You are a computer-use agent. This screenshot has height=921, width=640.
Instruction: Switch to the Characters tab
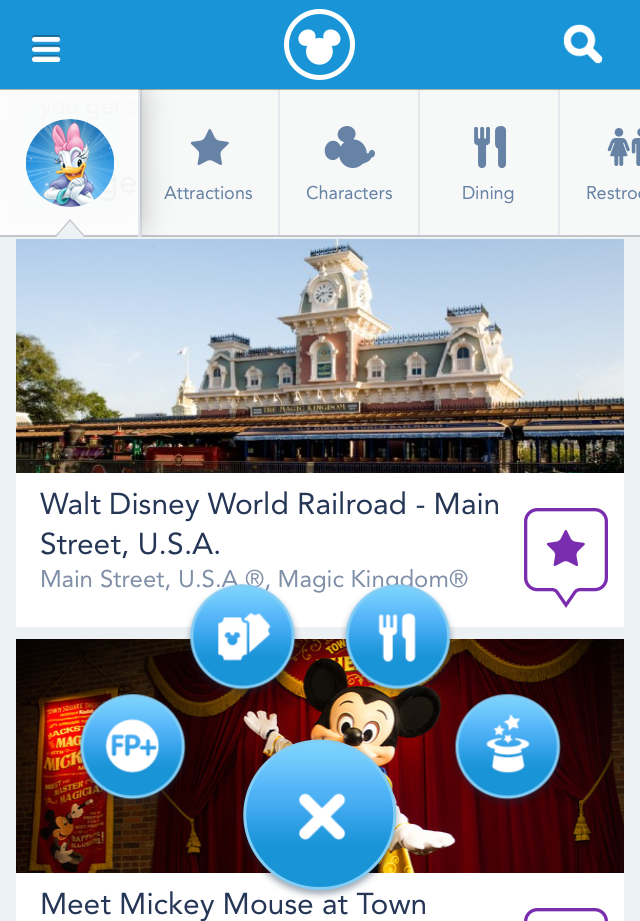pos(349,164)
